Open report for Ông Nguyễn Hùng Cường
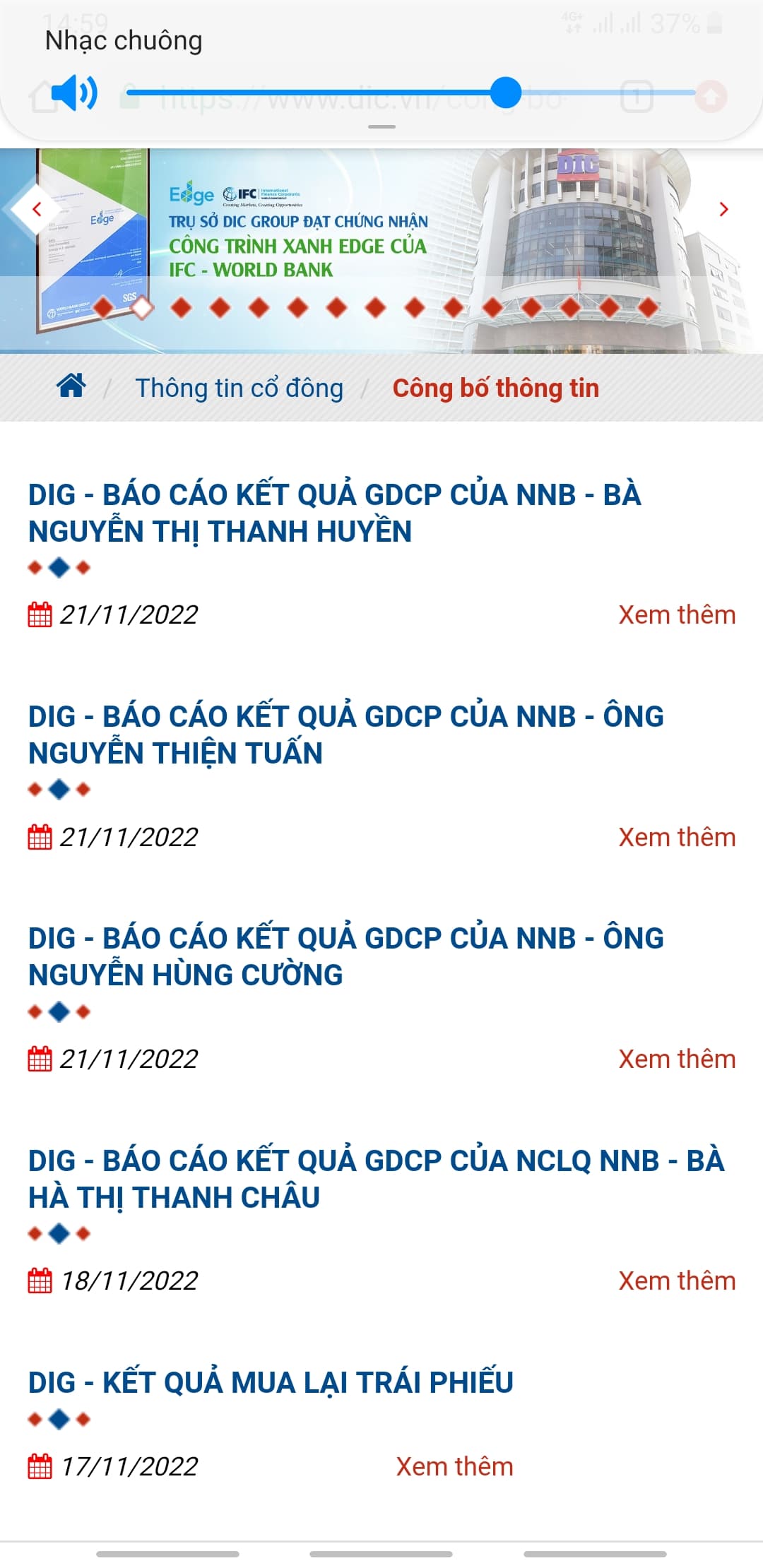 click(345, 956)
